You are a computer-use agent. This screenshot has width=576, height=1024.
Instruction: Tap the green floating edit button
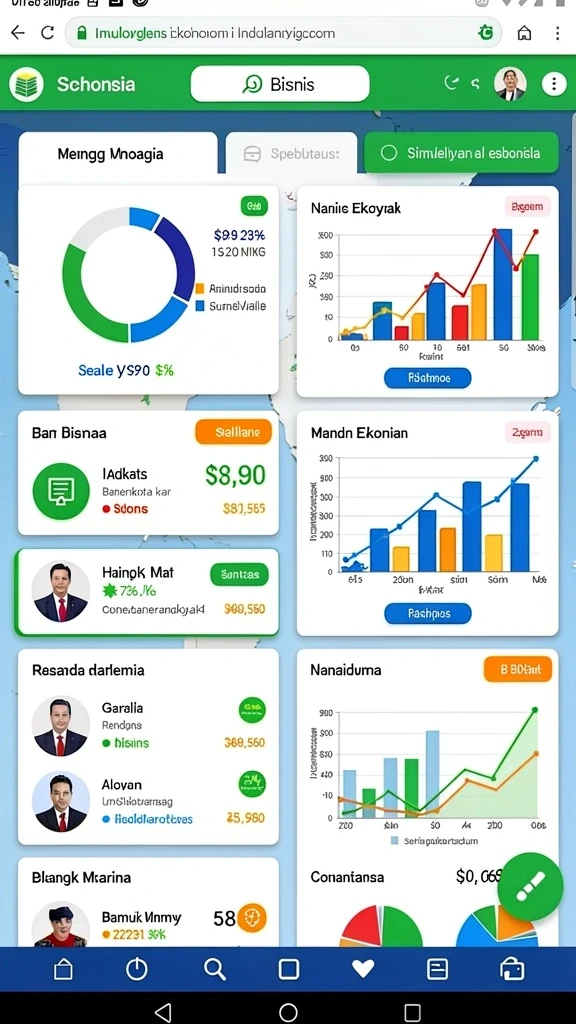click(530, 887)
